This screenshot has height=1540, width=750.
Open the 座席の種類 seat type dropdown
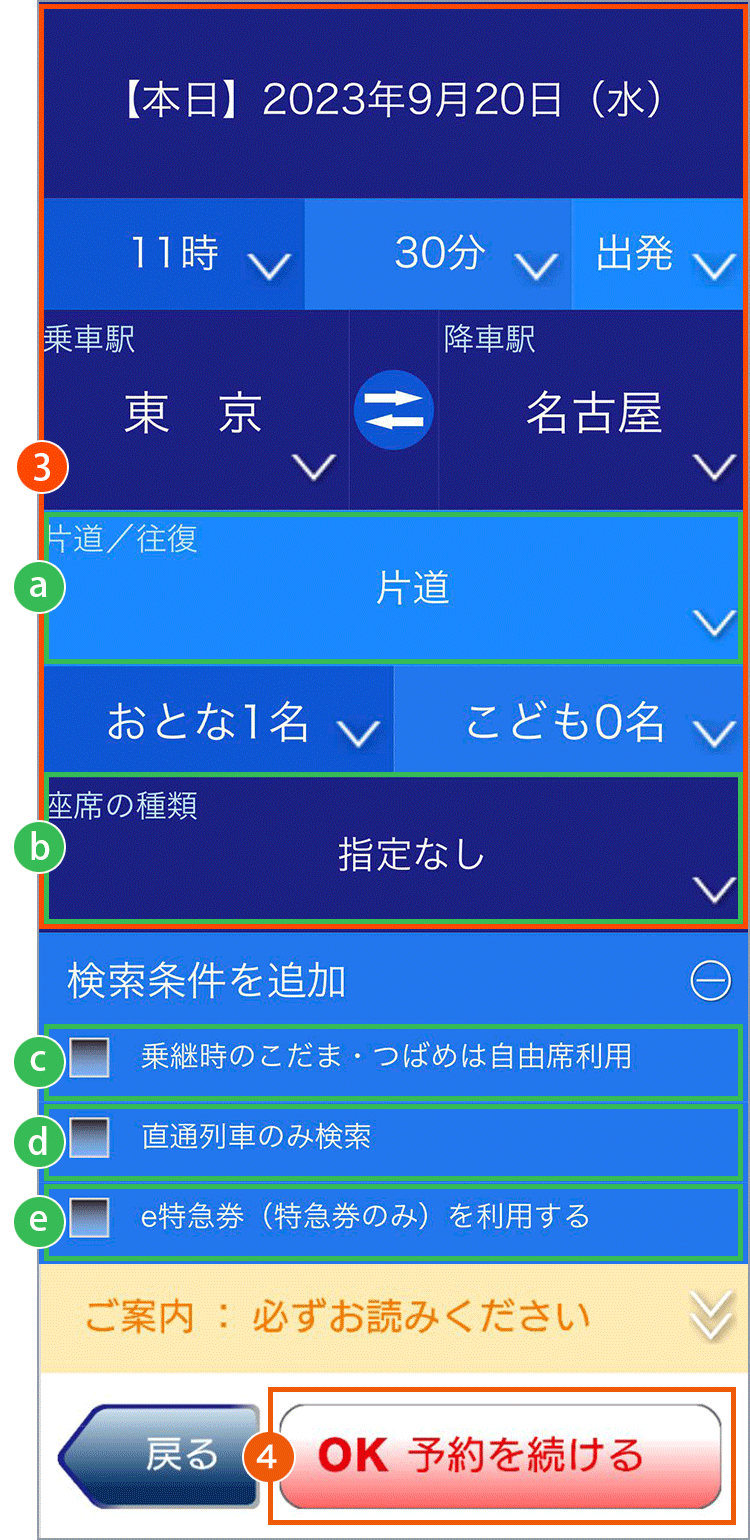pyautogui.click(x=393, y=848)
